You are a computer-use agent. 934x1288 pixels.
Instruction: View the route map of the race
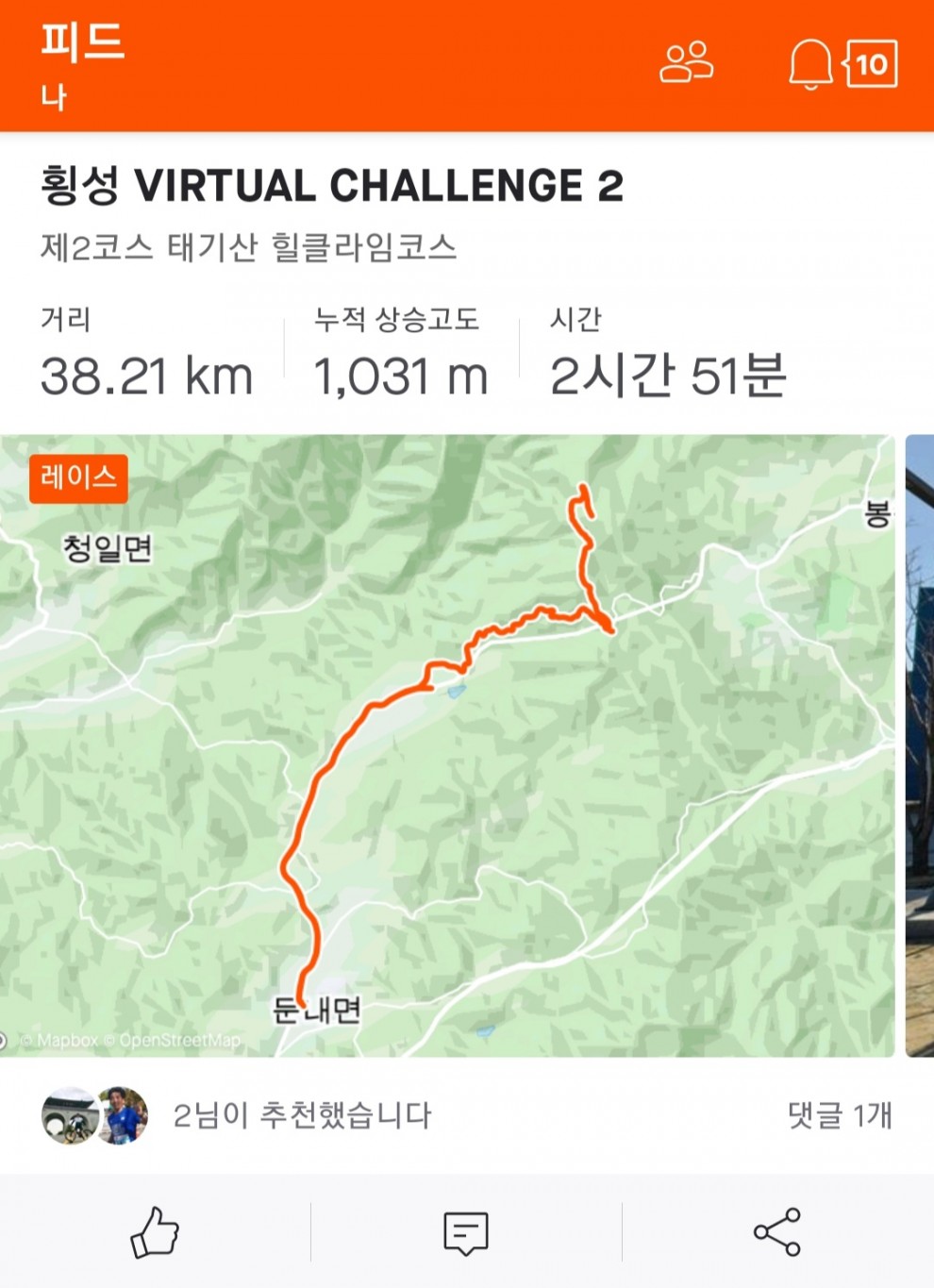(446, 745)
